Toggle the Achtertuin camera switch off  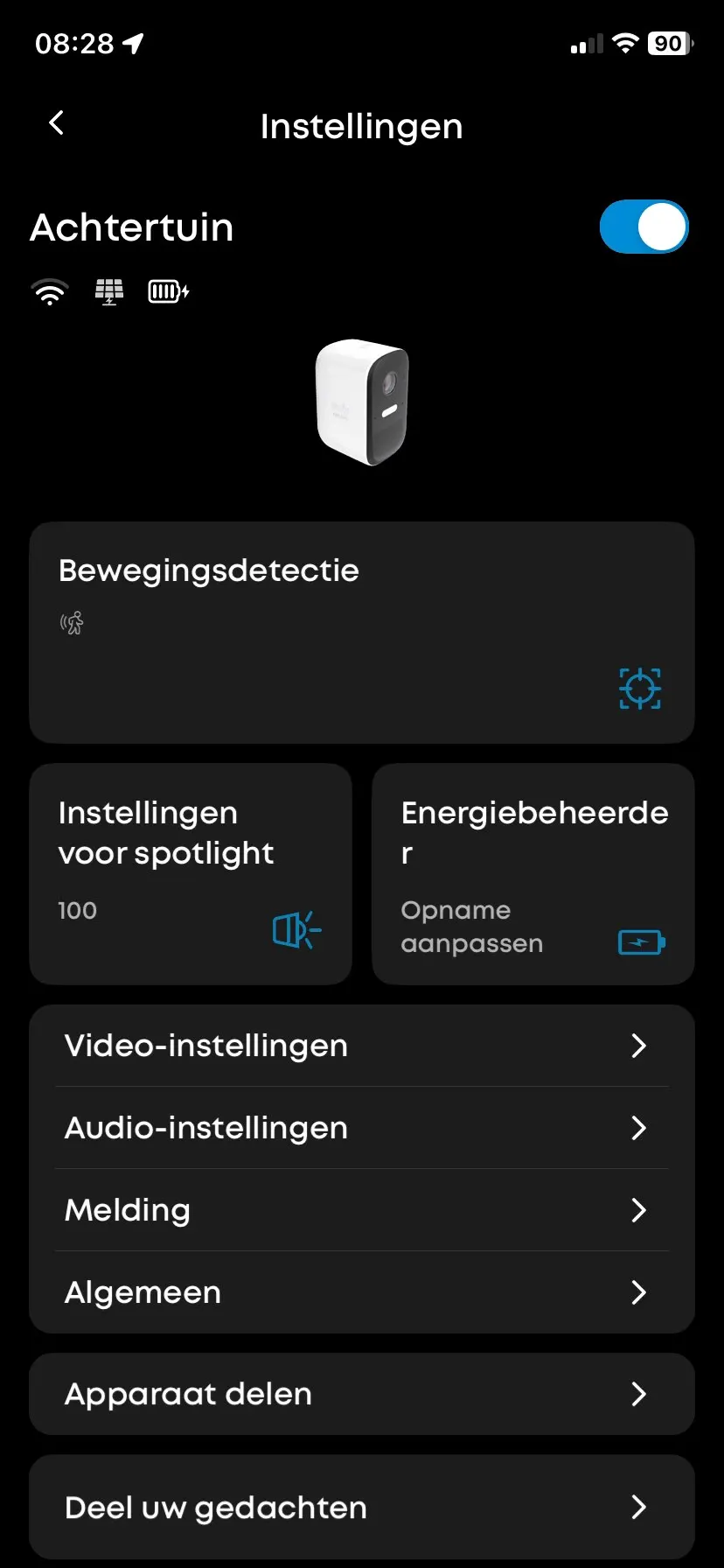[x=644, y=227]
